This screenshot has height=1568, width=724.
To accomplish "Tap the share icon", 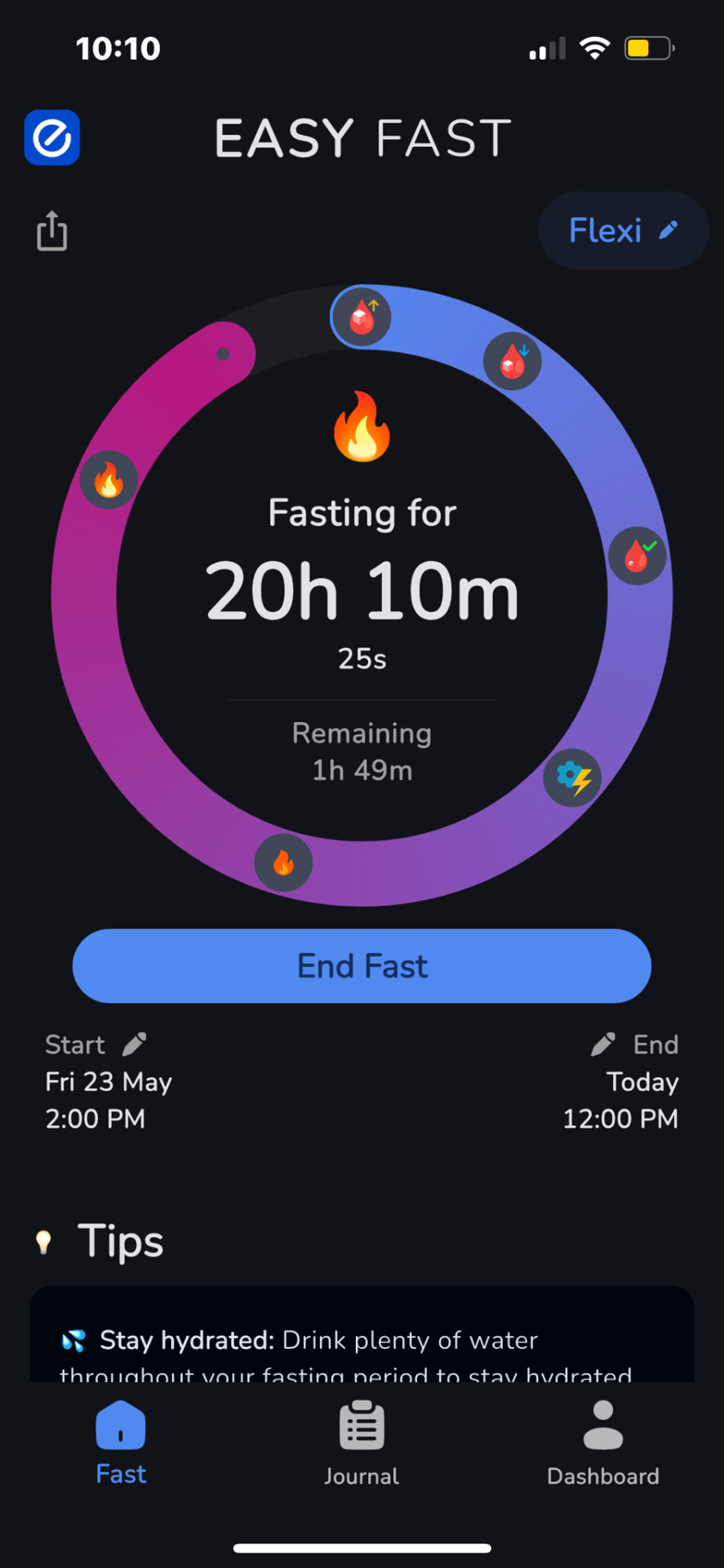I will [x=51, y=231].
